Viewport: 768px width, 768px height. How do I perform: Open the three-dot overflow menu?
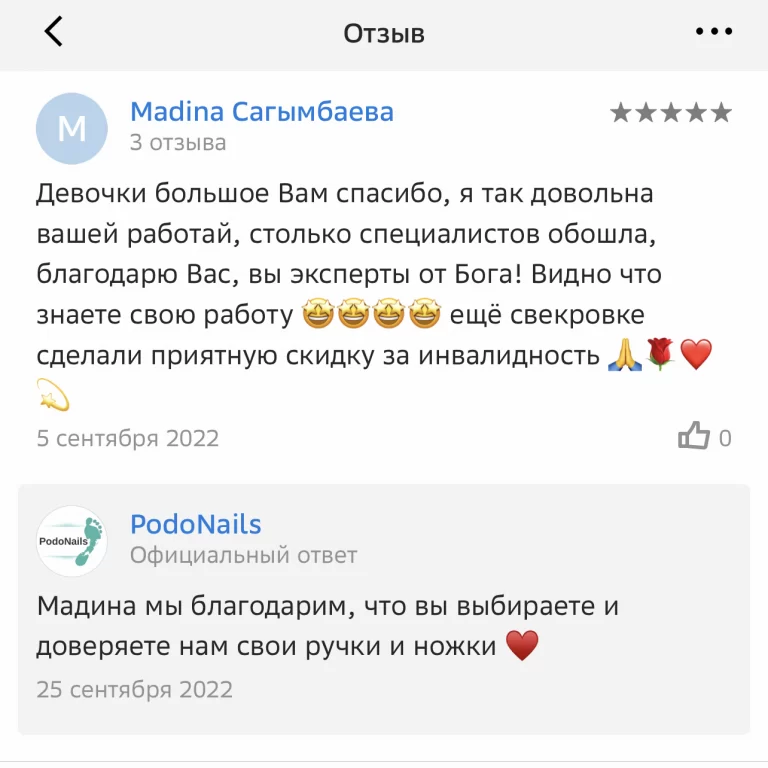pos(713,33)
